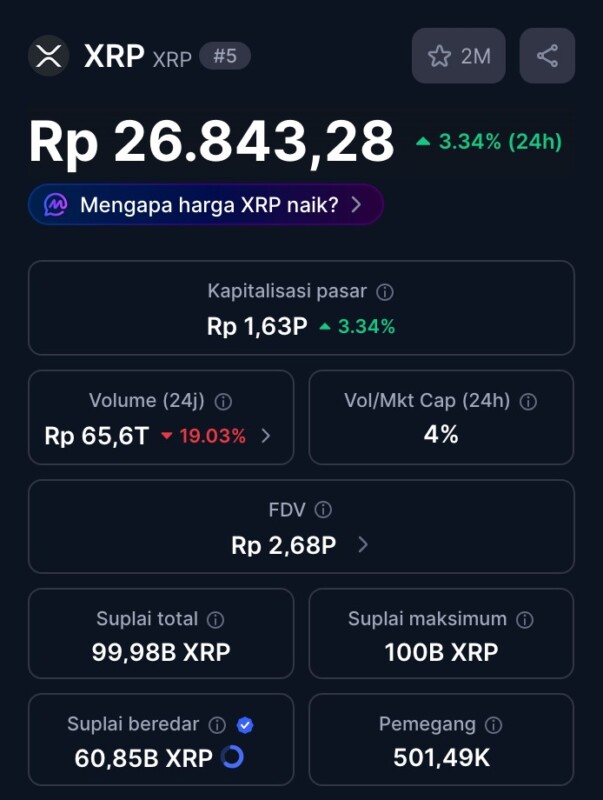Open FDV details via its chevron
The width and height of the screenshot is (603, 800).
tap(363, 545)
